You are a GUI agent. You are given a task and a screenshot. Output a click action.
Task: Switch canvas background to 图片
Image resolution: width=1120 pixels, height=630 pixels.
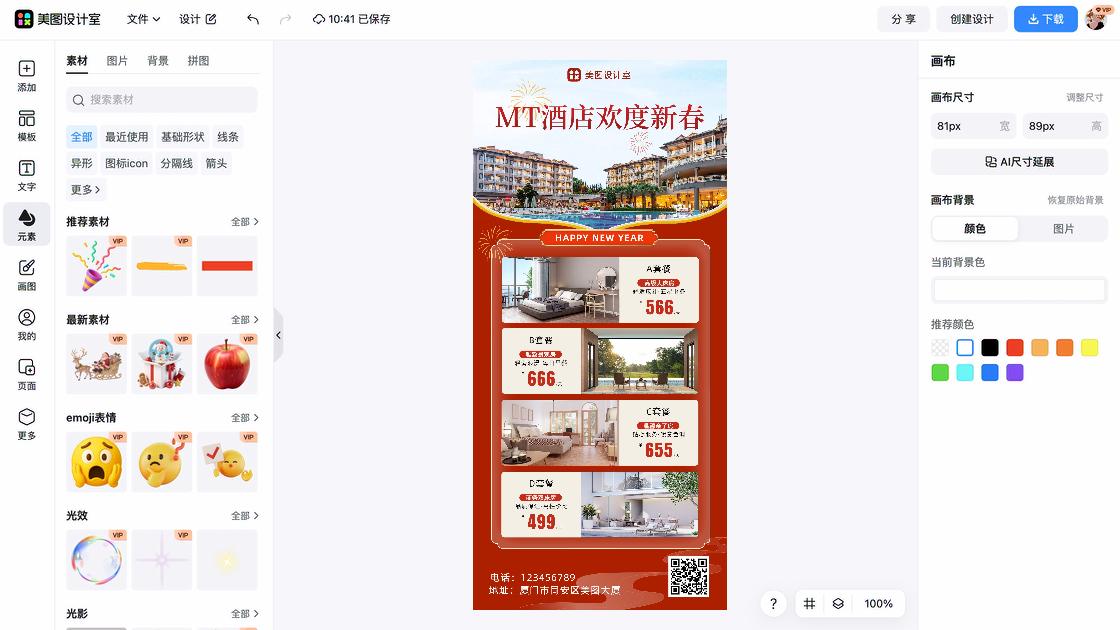pos(1063,229)
